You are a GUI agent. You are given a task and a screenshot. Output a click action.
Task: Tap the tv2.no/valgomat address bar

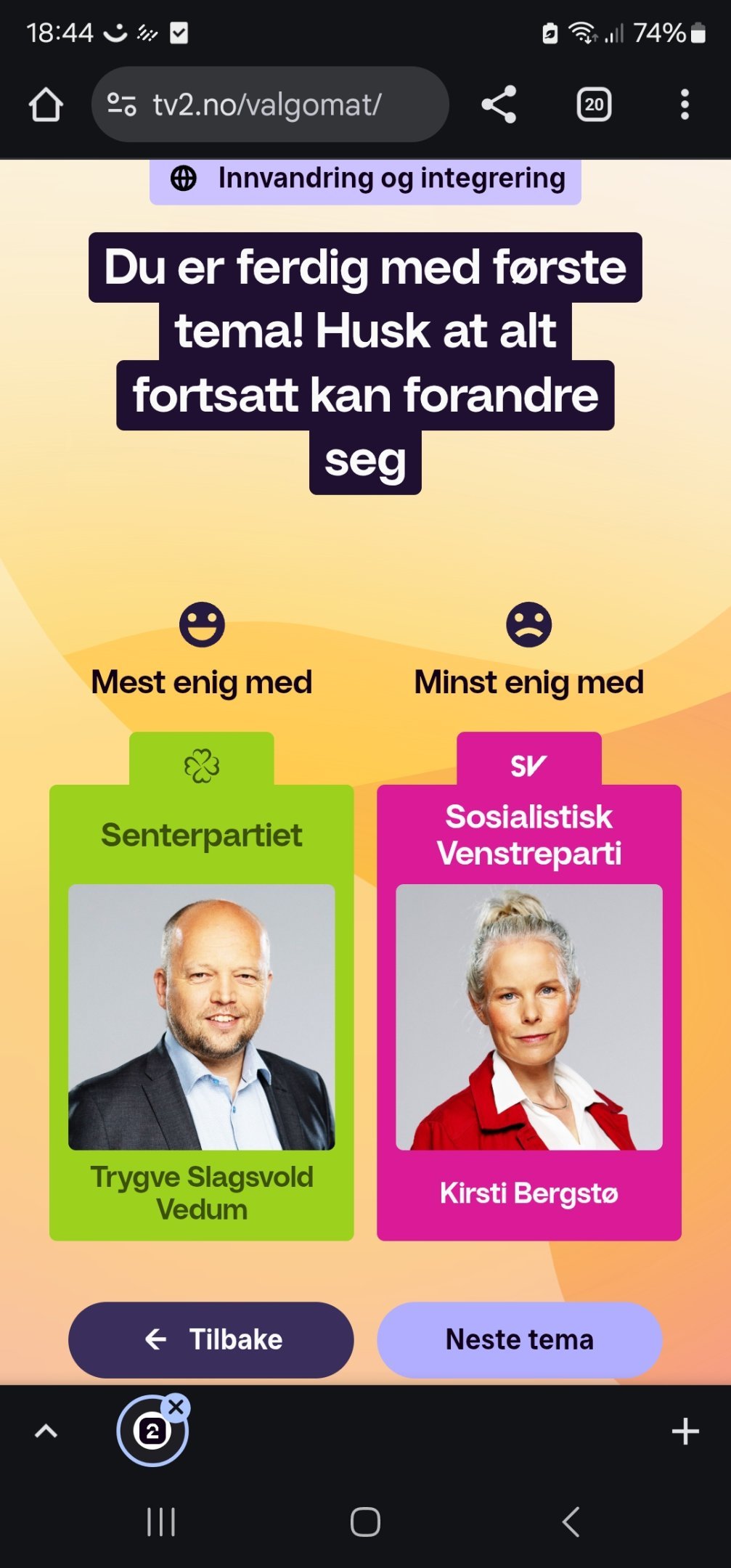tap(270, 105)
